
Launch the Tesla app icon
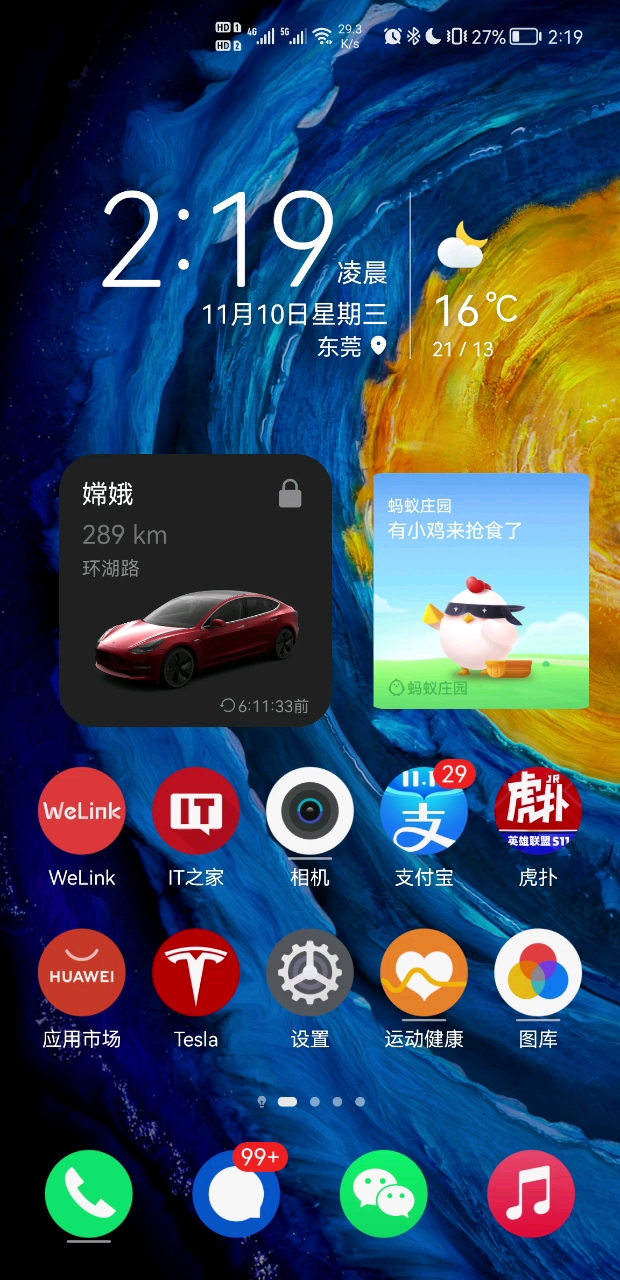pos(196,973)
